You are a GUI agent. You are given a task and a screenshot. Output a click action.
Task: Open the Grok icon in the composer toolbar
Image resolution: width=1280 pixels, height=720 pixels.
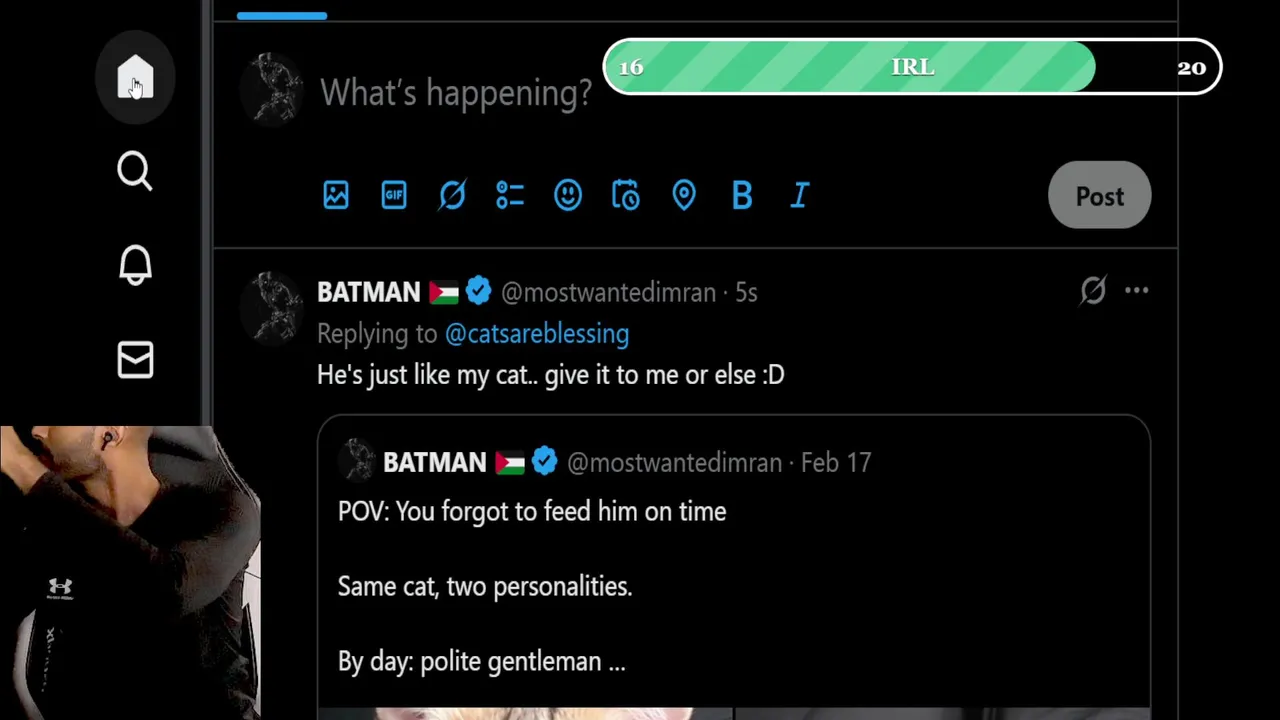[452, 195]
